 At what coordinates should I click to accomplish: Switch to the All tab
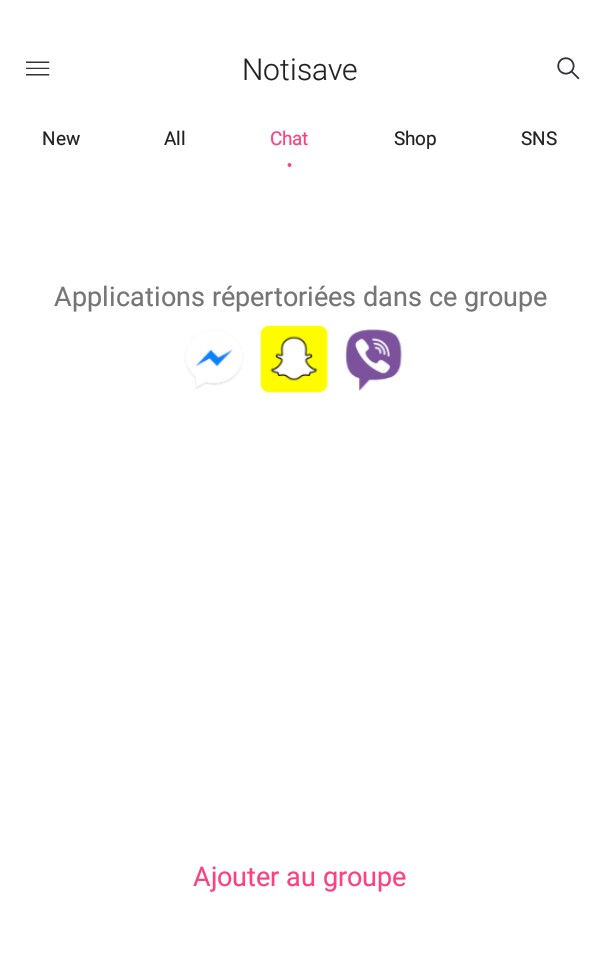pos(175,139)
